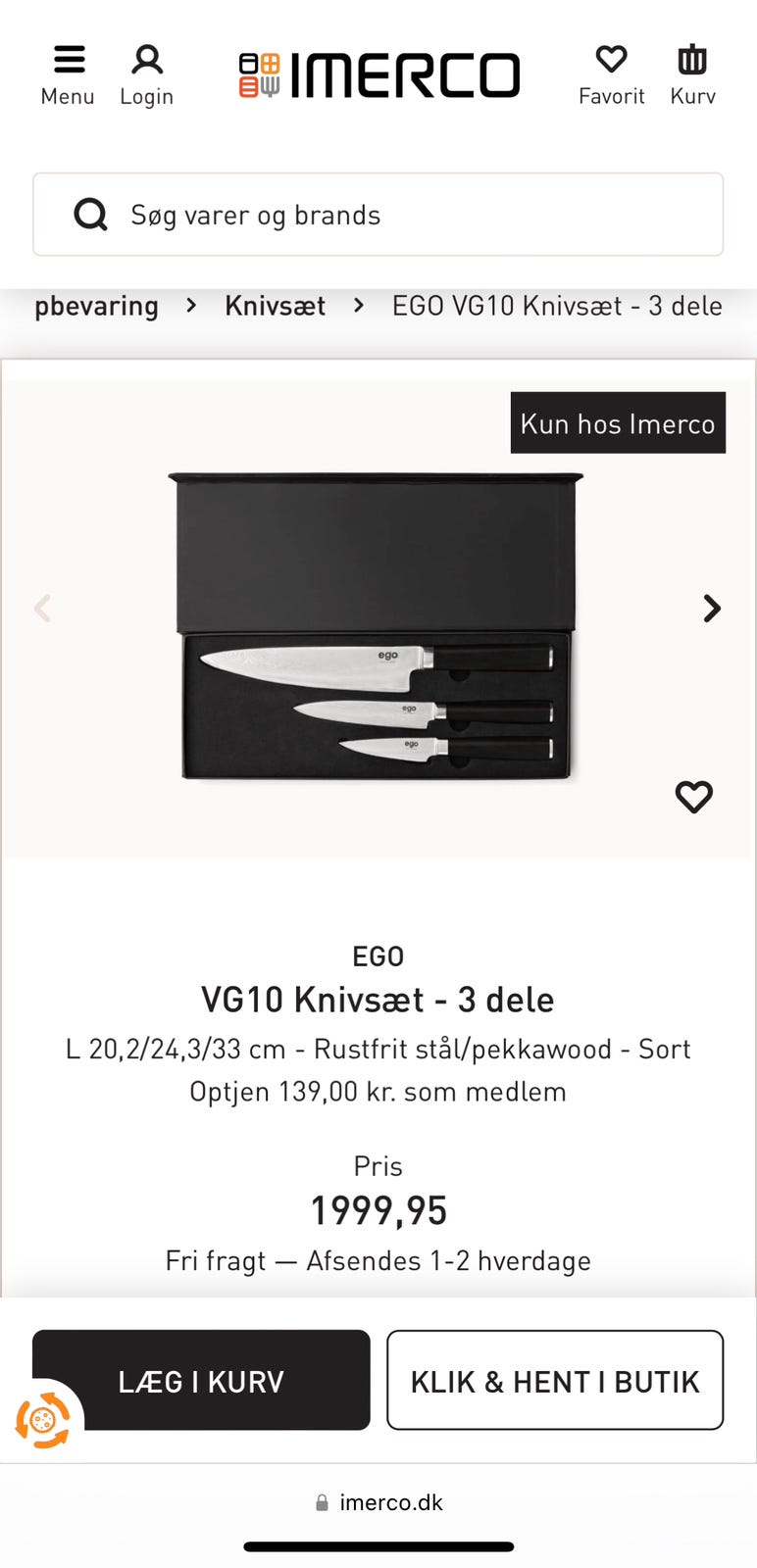Show the next product image
Screen dimensions: 757x1568
coord(712,609)
